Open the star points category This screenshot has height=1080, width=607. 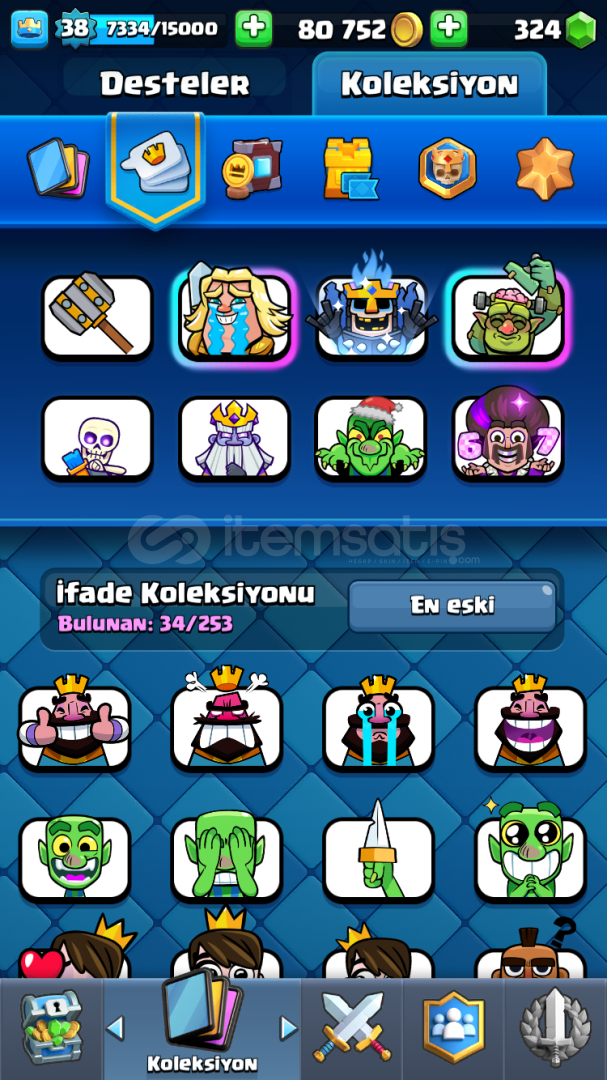(x=545, y=168)
